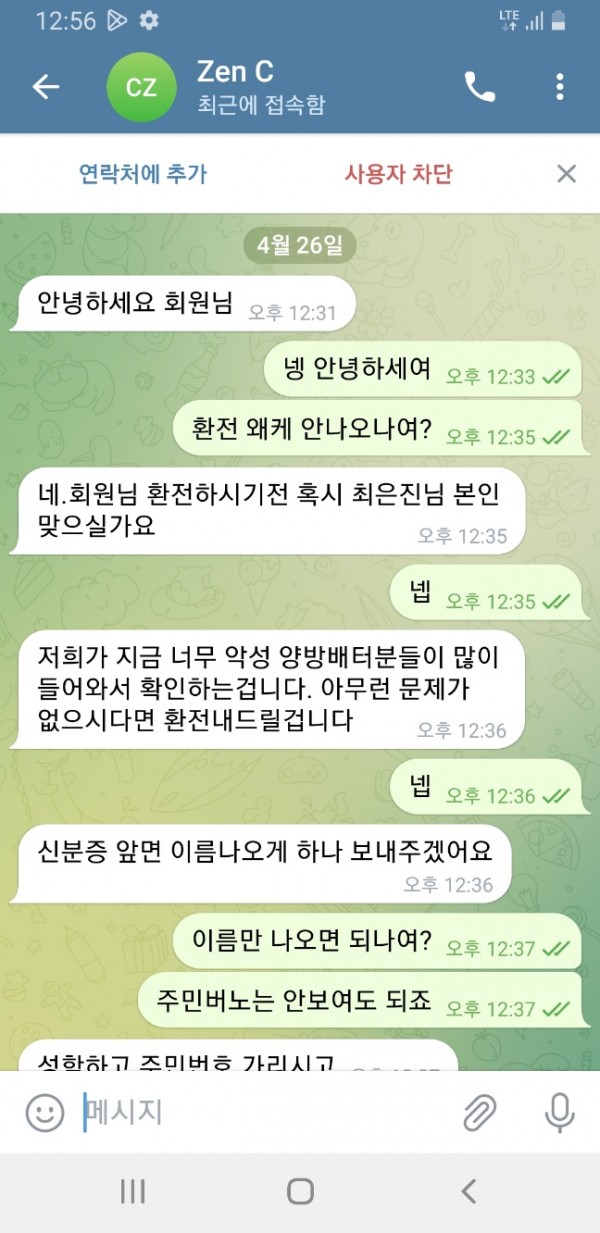
Task: Open the three-dot overflow menu
Action: point(559,87)
